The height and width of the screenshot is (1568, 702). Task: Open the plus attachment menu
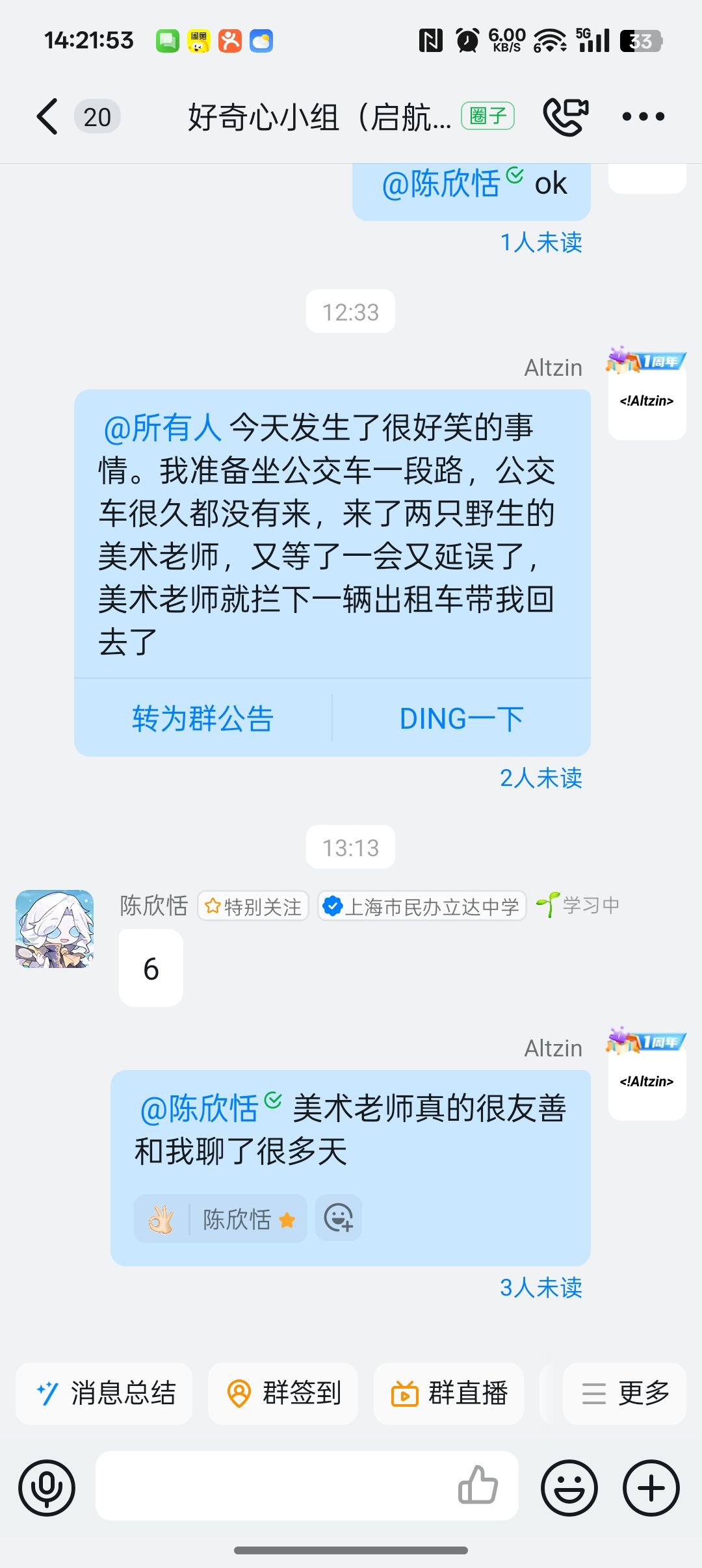[x=651, y=1487]
